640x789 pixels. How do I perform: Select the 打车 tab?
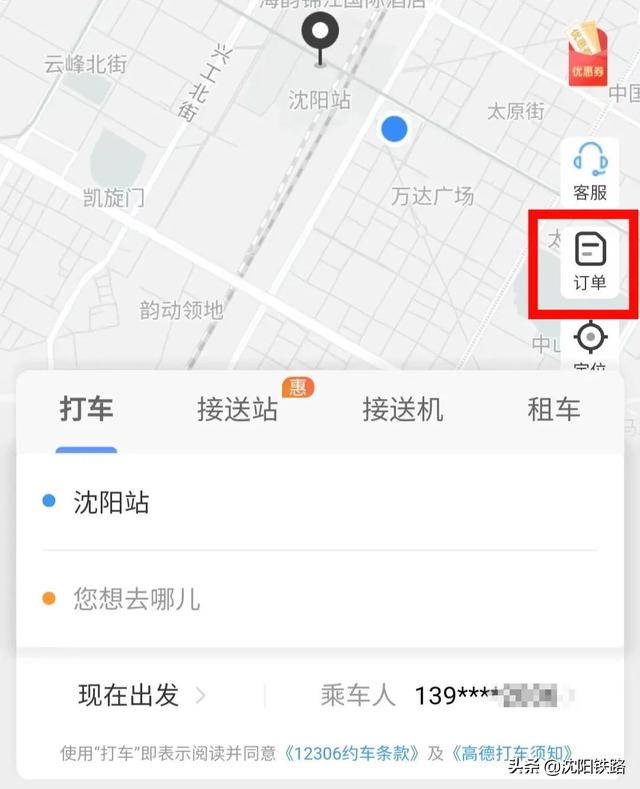tap(87, 409)
